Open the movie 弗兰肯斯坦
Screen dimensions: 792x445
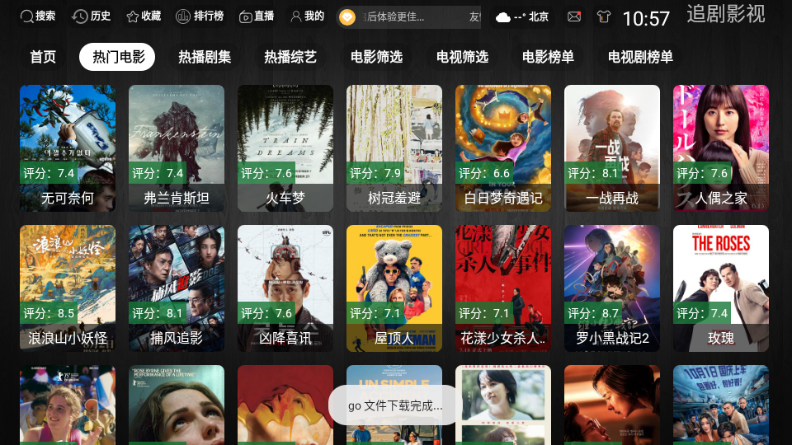(x=176, y=148)
